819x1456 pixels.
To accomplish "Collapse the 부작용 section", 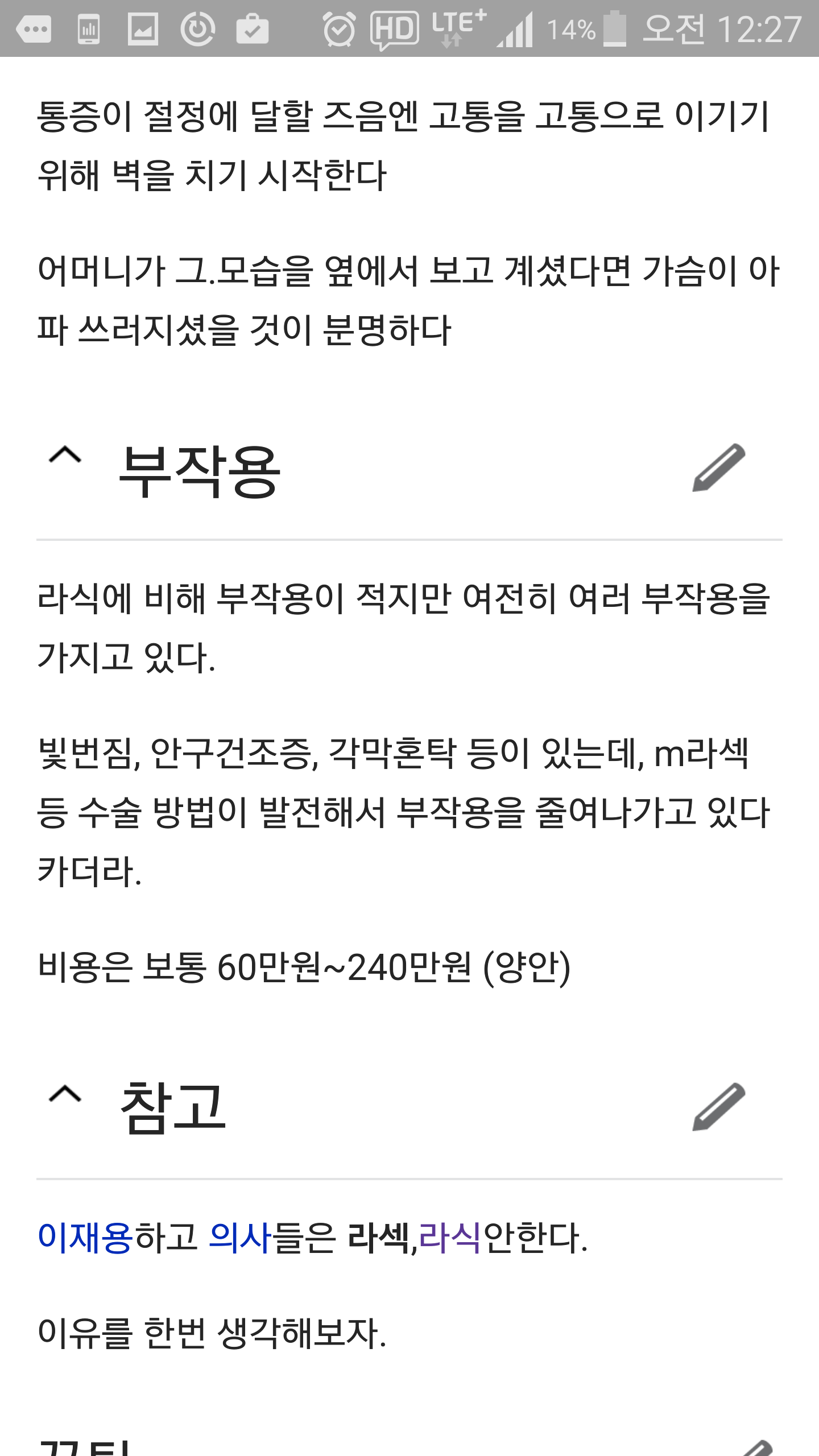I will pos(65,456).
